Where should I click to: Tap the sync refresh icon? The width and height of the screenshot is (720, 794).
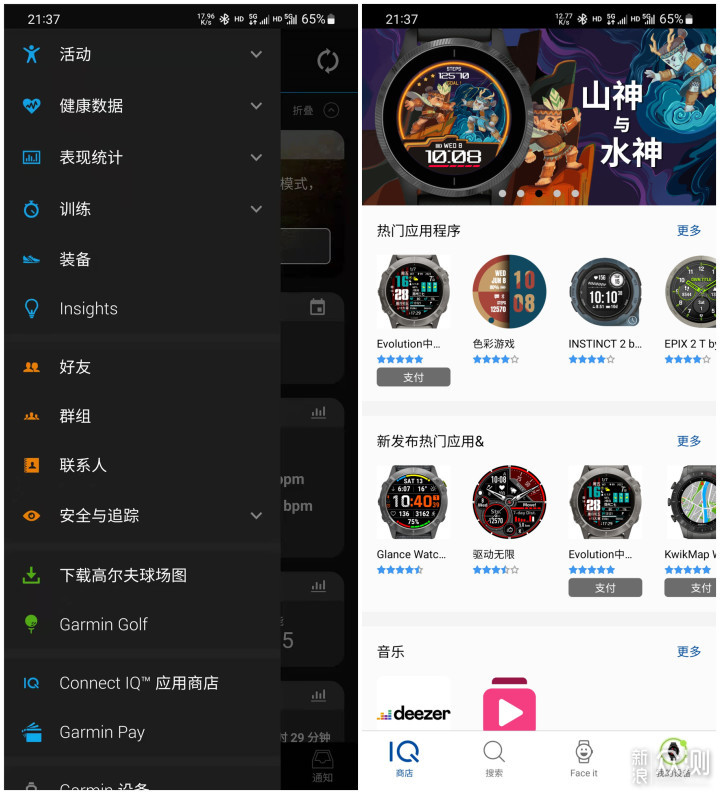click(328, 61)
